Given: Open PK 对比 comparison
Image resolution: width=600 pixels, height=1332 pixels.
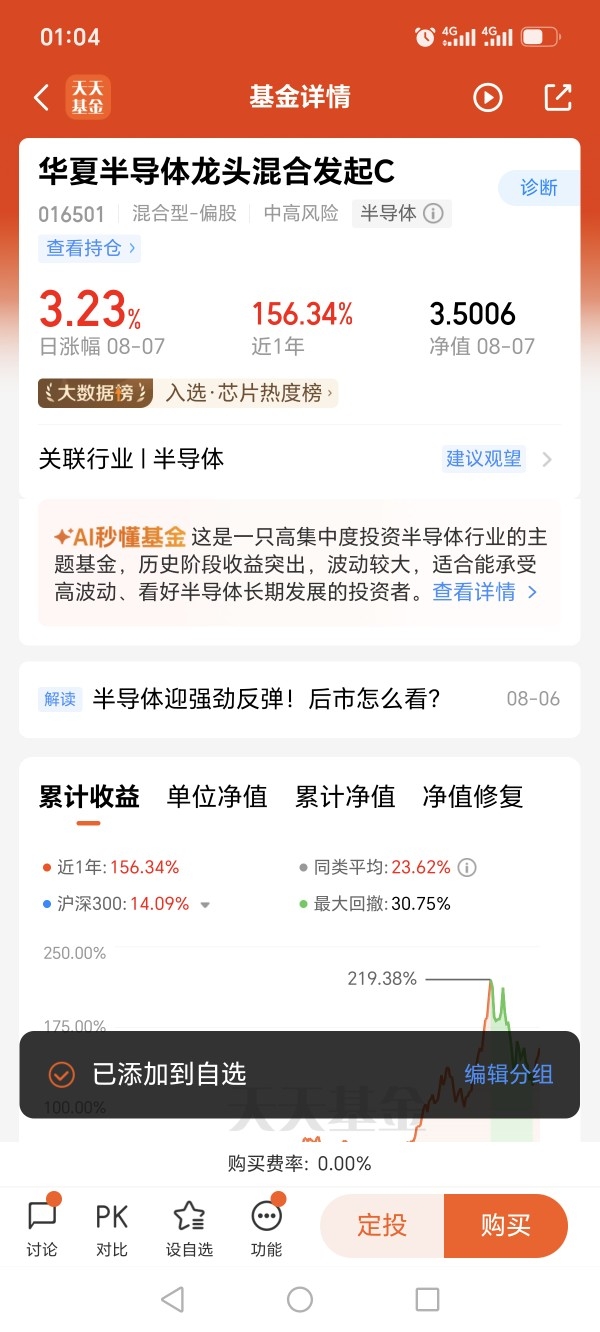Looking at the screenshot, I should click(x=112, y=1228).
